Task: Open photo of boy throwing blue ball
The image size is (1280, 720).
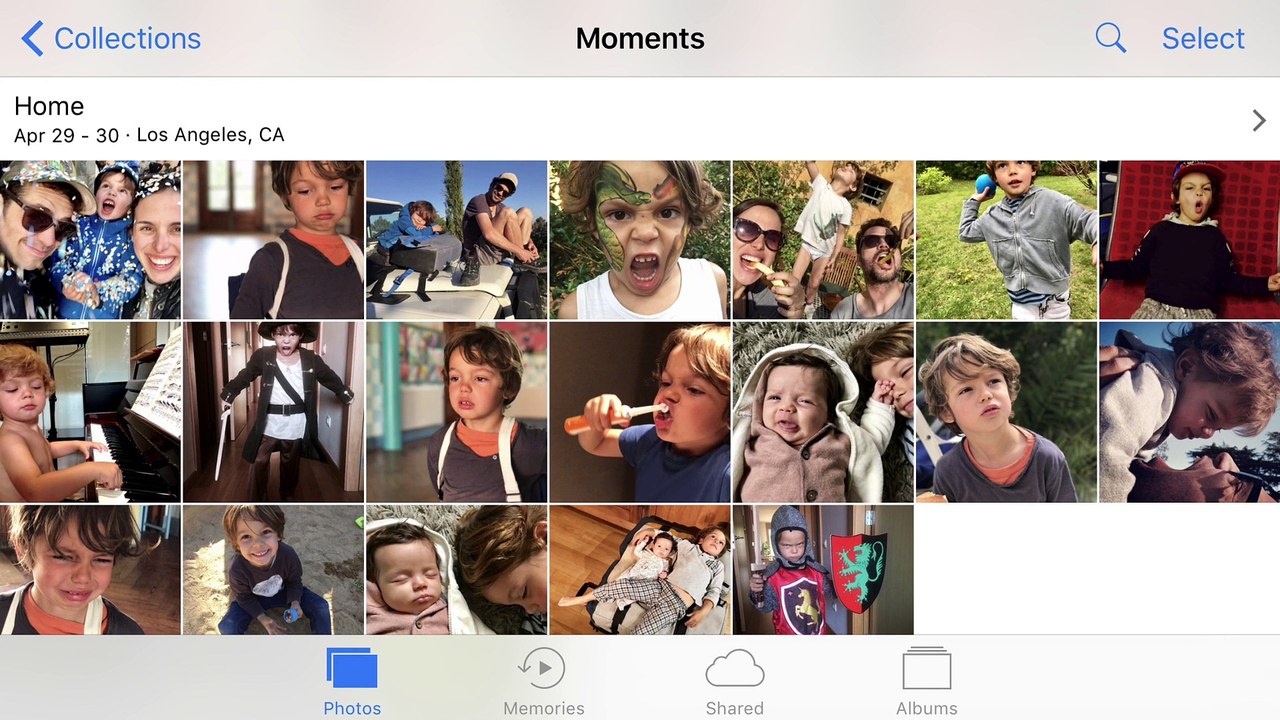Action: 1006,240
